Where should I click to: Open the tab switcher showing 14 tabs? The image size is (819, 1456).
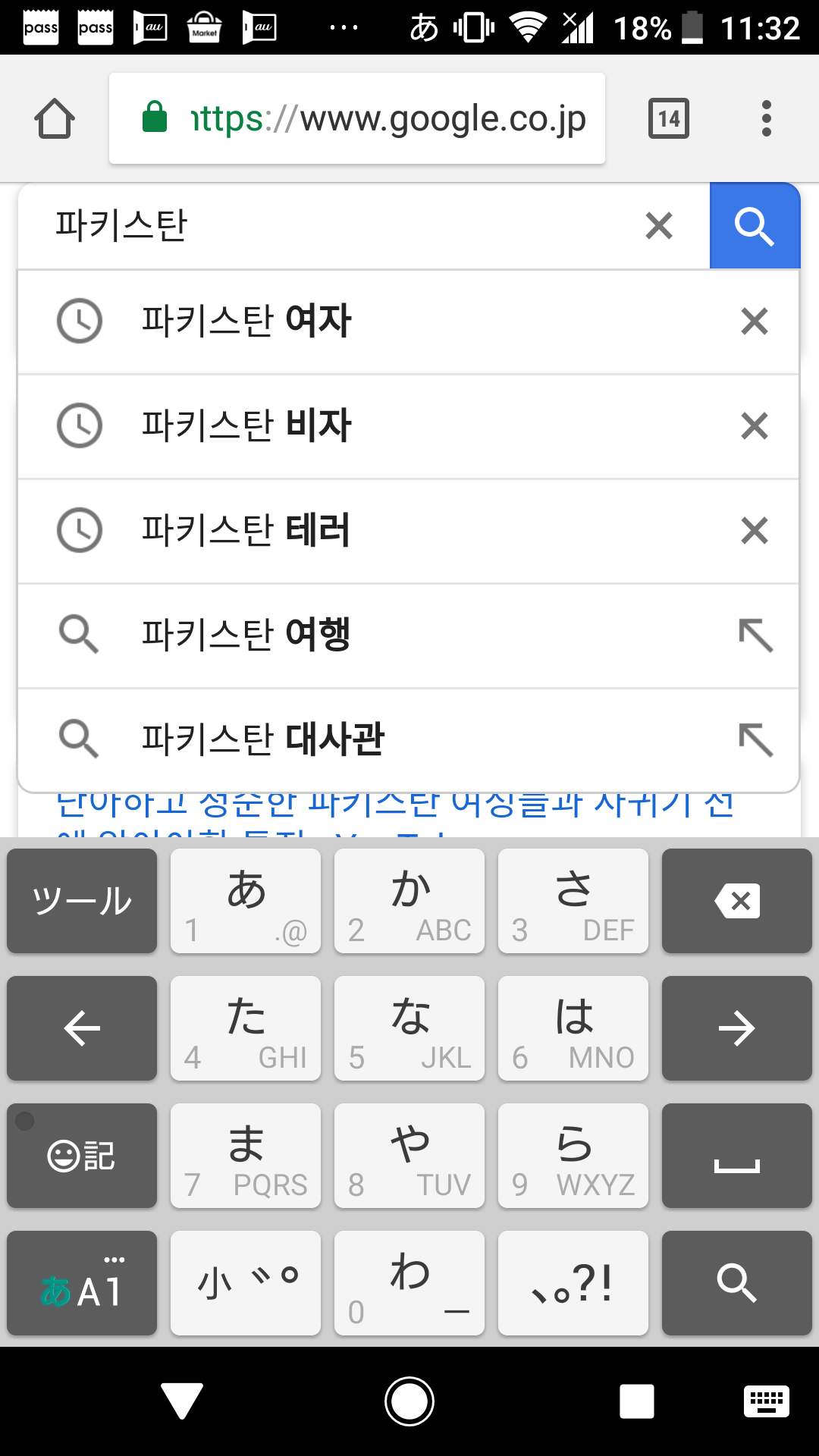point(669,118)
